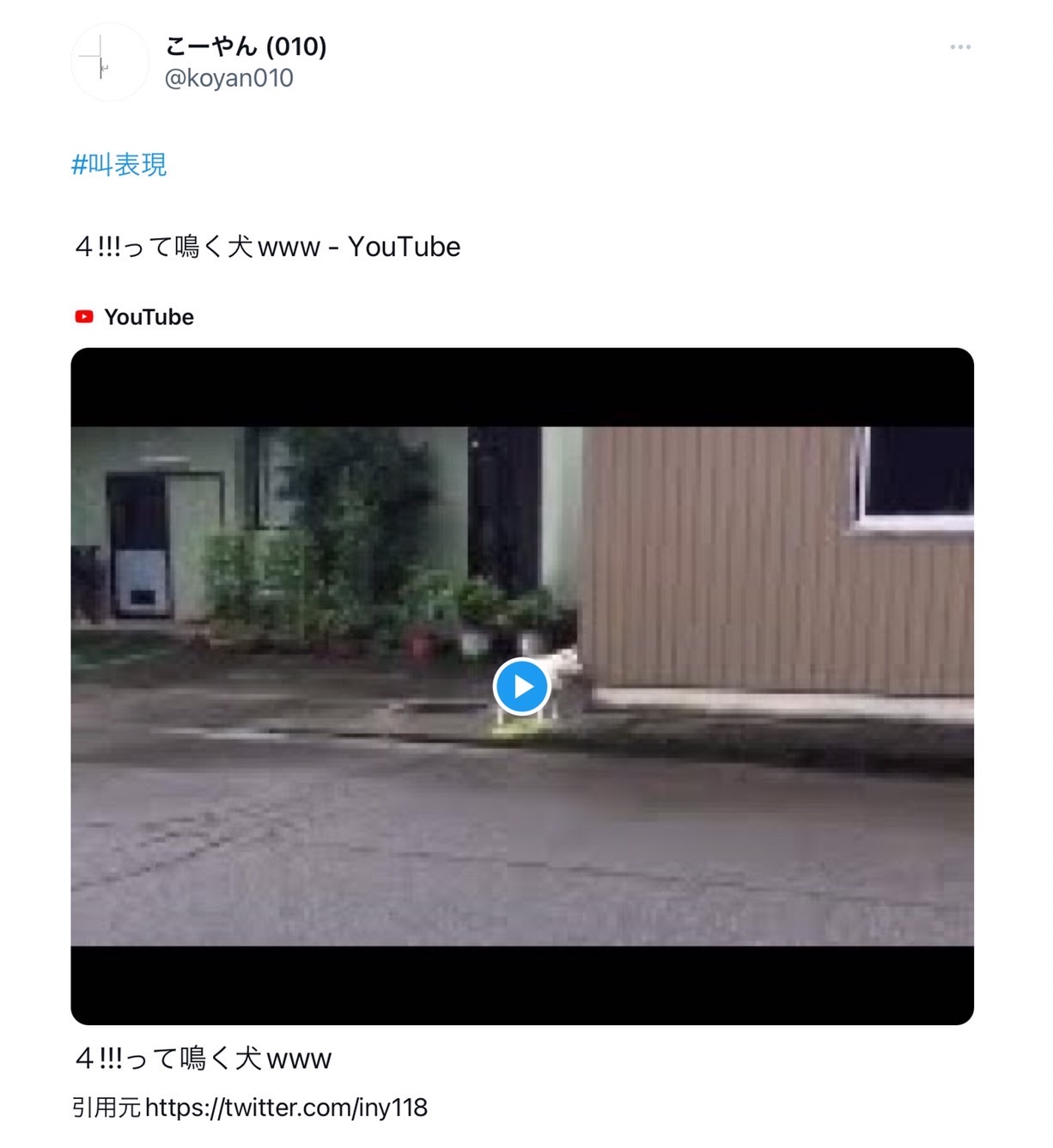View the @koyan010 profile
The width and height of the screenshot is (1053, 1148).
(228, 78)
